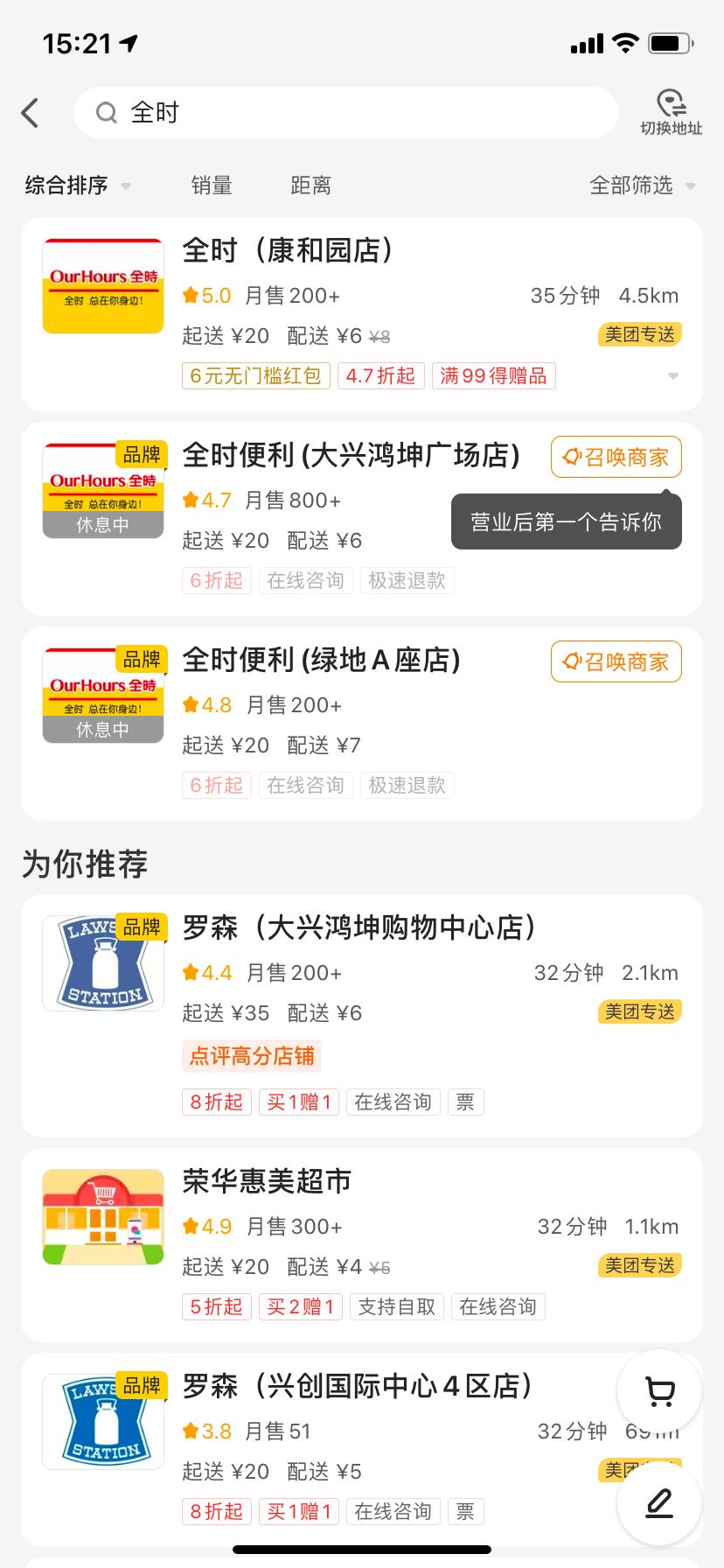This screenshot has width=724, height=1568.
Task: Tap the 荣华惠美超市 store image
Action: coord(102,1216)
